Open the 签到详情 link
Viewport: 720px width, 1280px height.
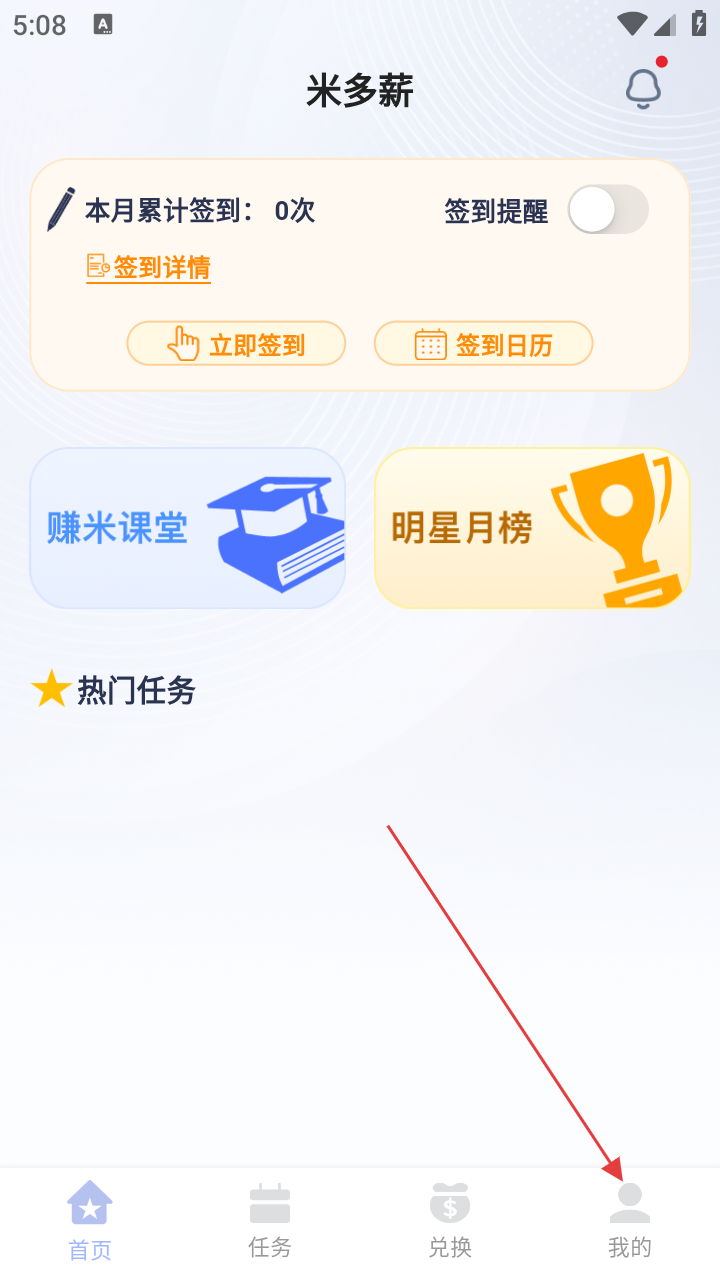coord(149,267)
